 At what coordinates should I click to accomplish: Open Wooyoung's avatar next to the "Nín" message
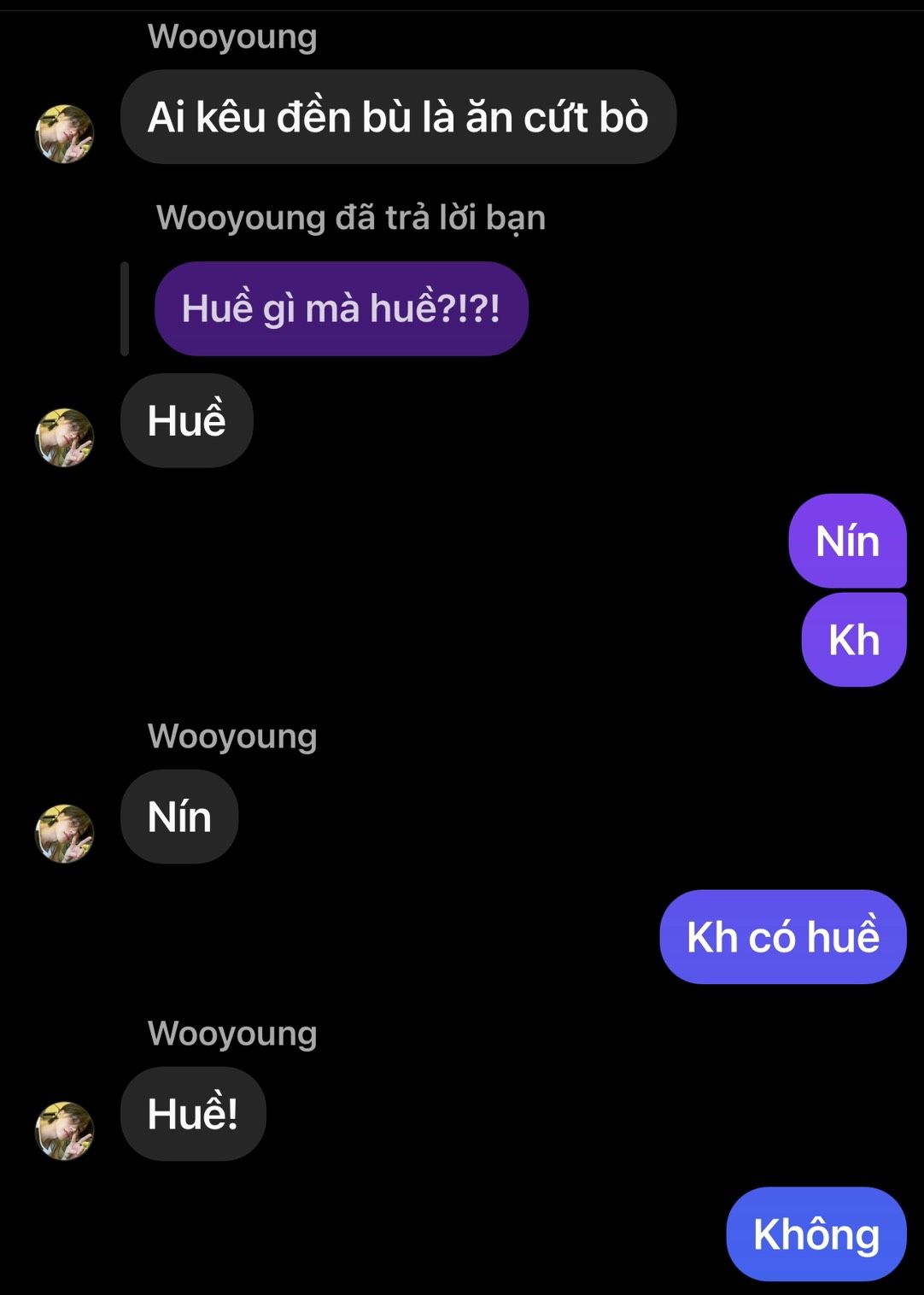pos(64,834)
